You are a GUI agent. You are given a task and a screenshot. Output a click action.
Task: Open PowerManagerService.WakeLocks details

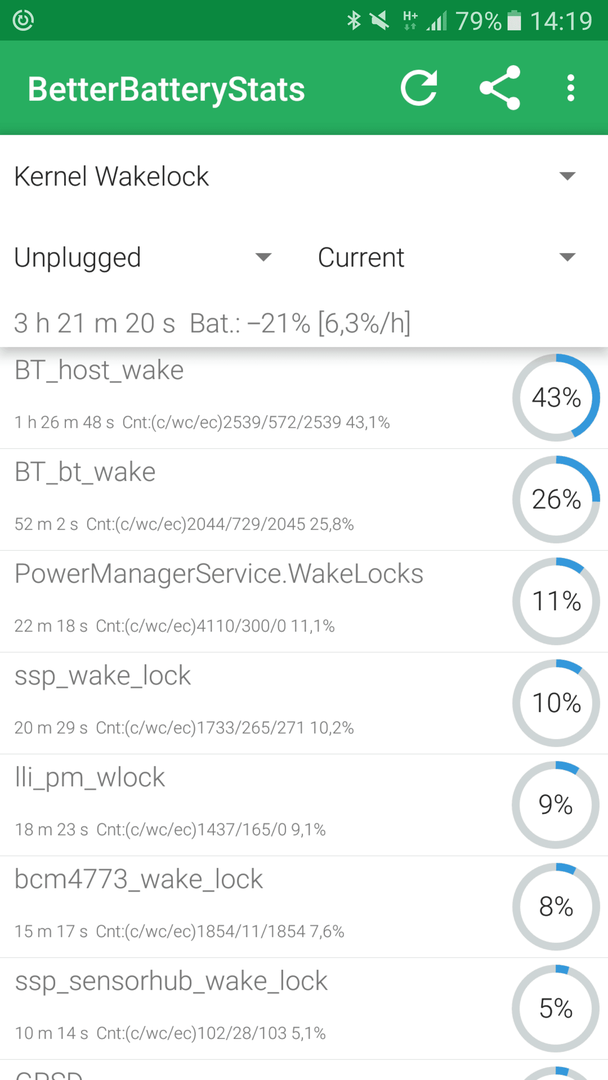[x=304, y=602]
